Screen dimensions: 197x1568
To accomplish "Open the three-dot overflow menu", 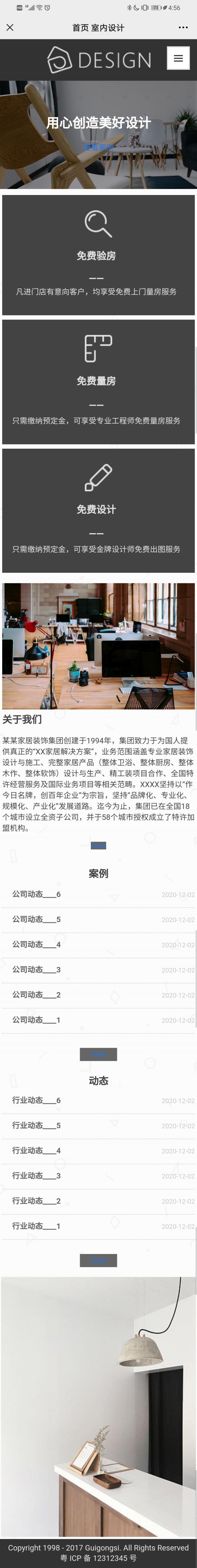I will click(183, 27).
